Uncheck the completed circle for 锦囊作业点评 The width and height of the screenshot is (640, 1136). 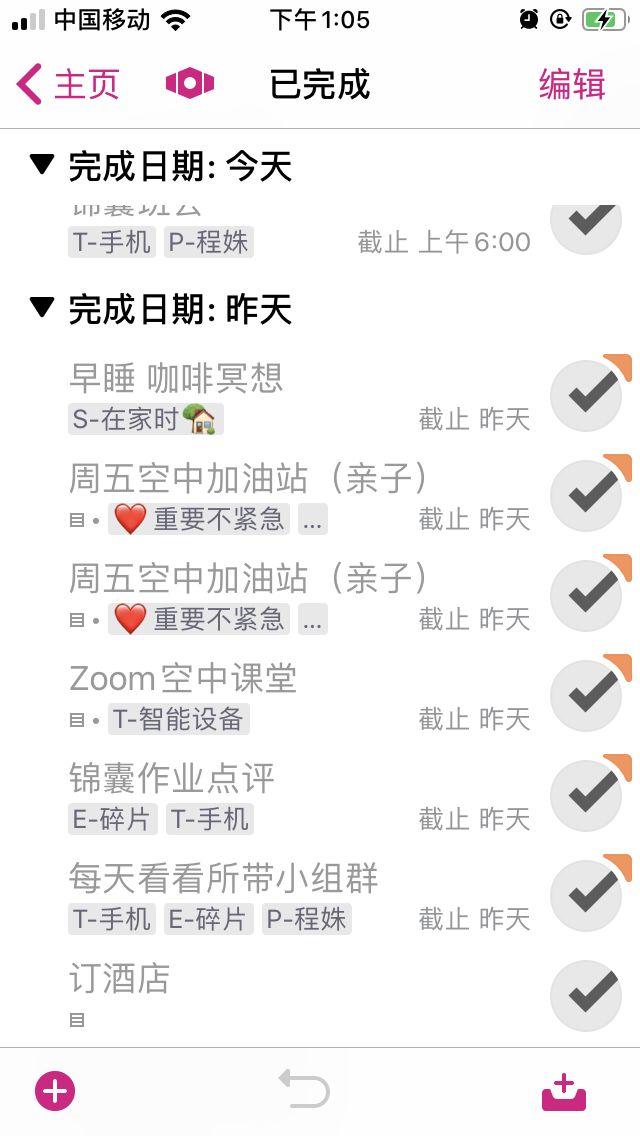coord(586,795)
